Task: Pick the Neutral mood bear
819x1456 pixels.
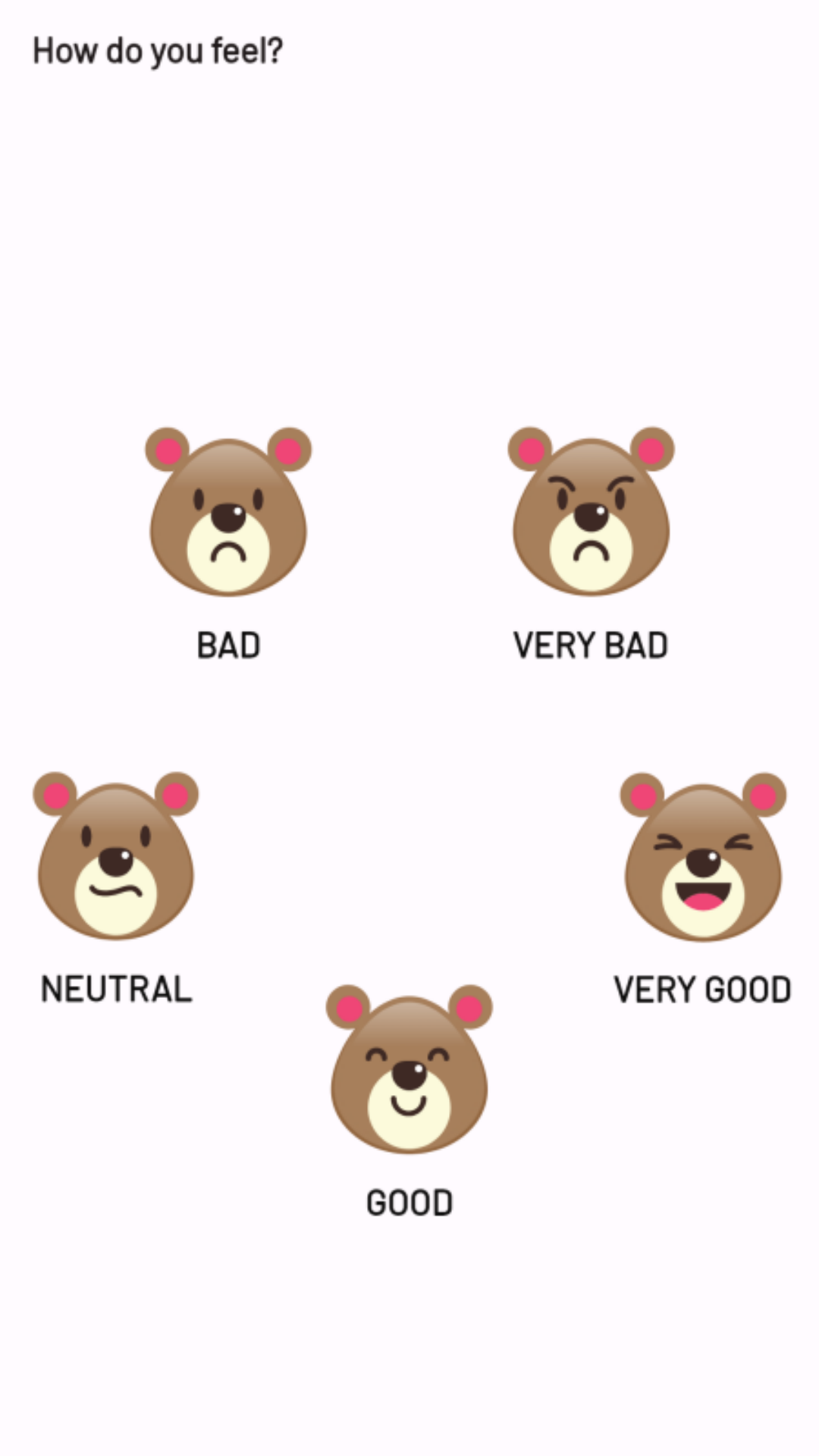Action: [116, 858]
